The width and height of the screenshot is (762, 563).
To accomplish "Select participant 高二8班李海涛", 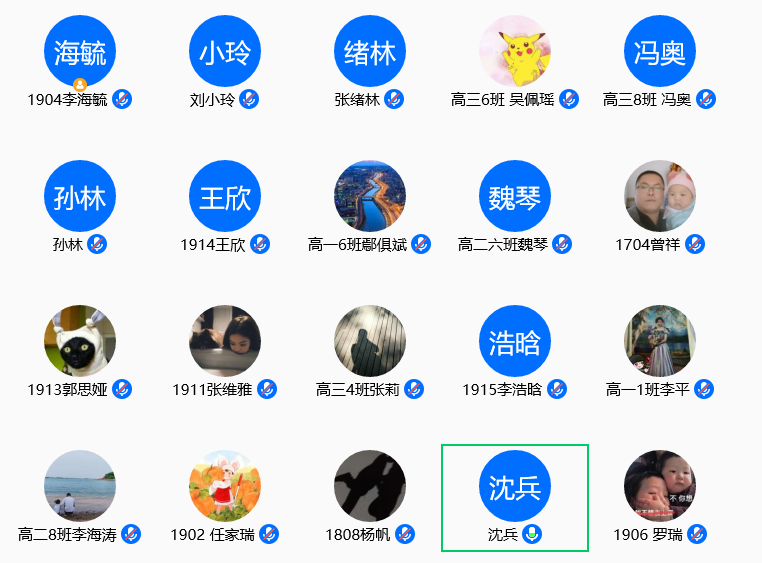I will pyautogui.click(x=80, y=486).
